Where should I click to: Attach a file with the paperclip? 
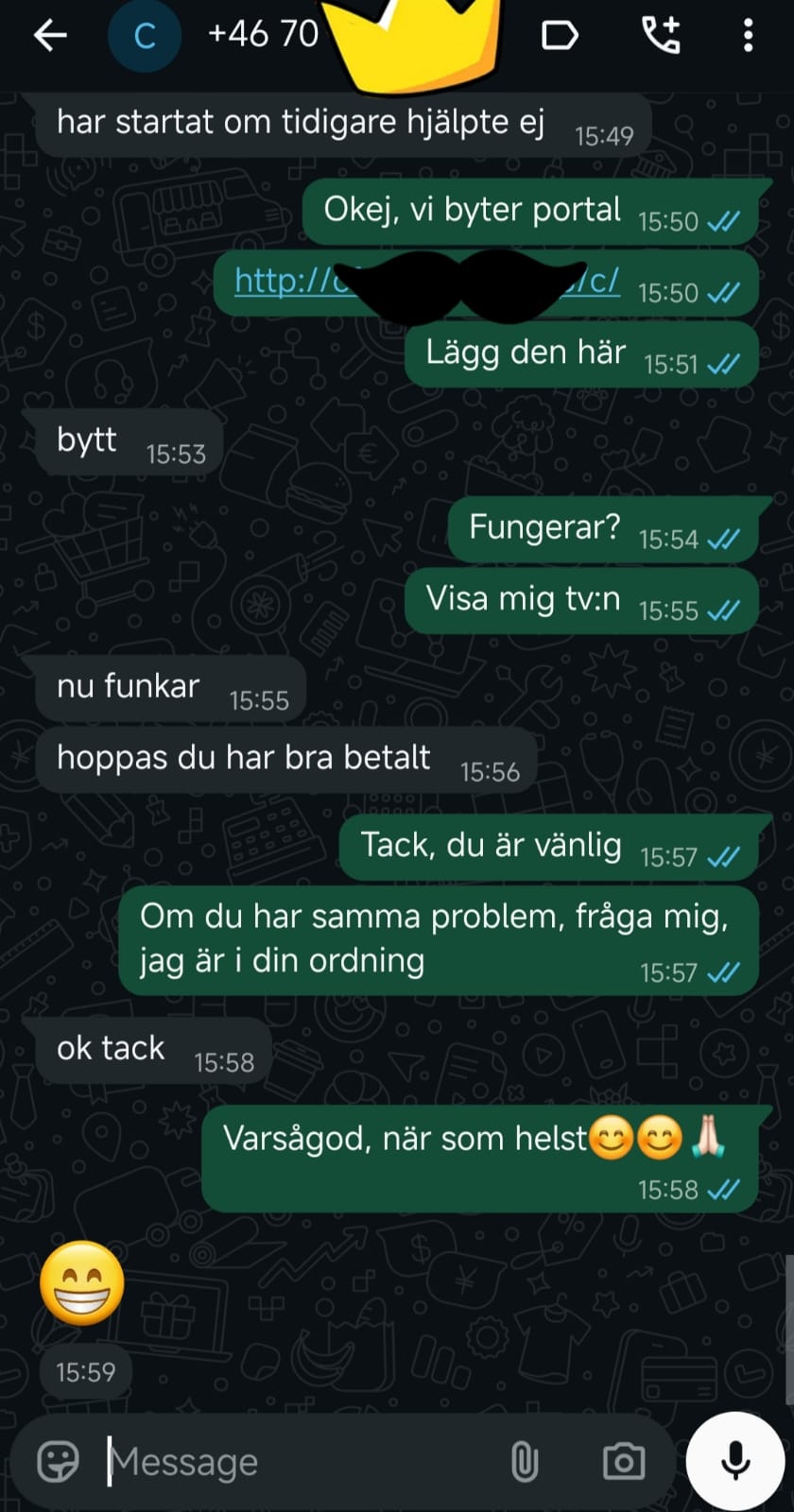coord(524,1461)
